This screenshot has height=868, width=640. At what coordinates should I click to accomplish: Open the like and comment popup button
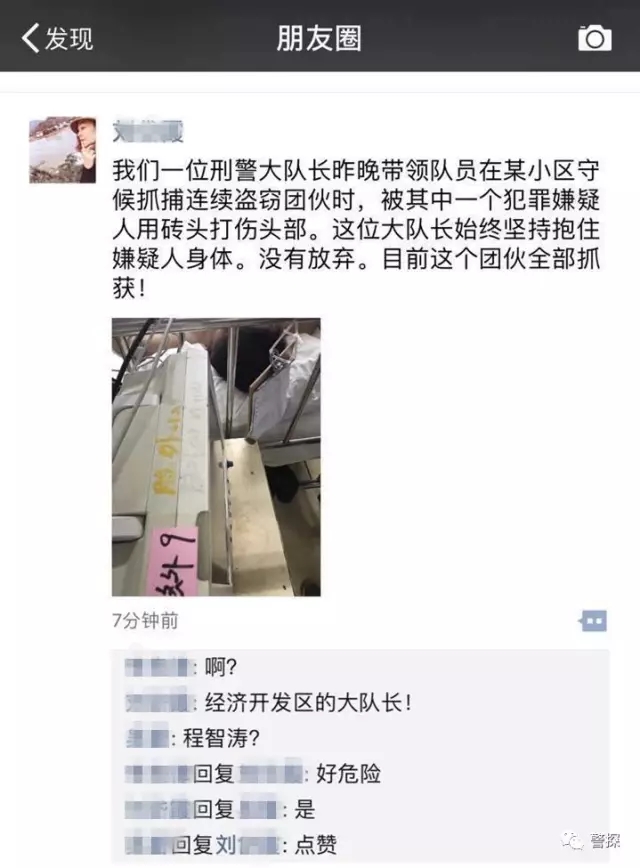[x=593, y=621]
